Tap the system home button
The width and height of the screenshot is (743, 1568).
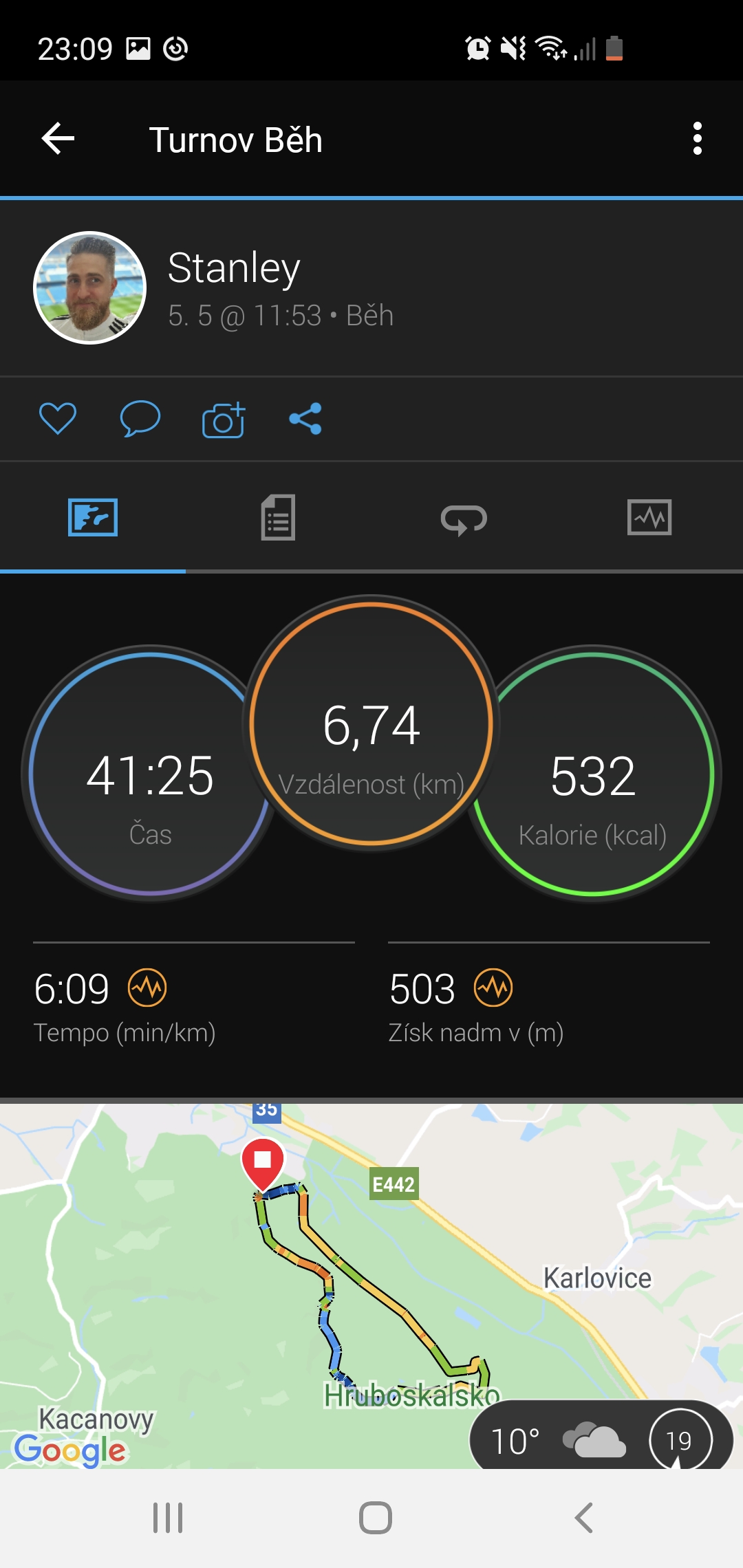click(376, 1518)
